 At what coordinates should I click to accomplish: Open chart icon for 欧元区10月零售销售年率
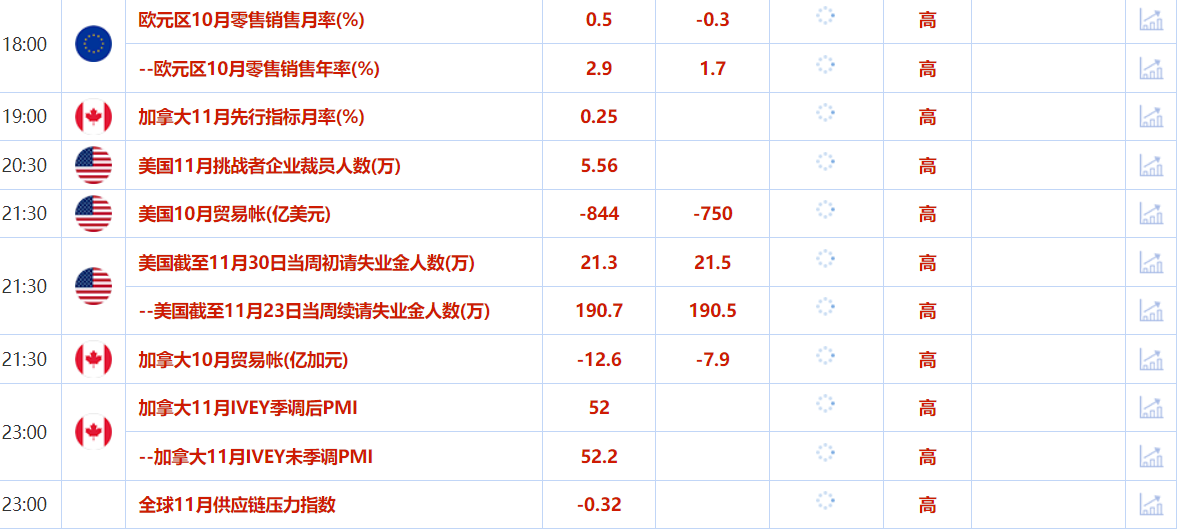pyautogui.click(x=1151, y=68)
